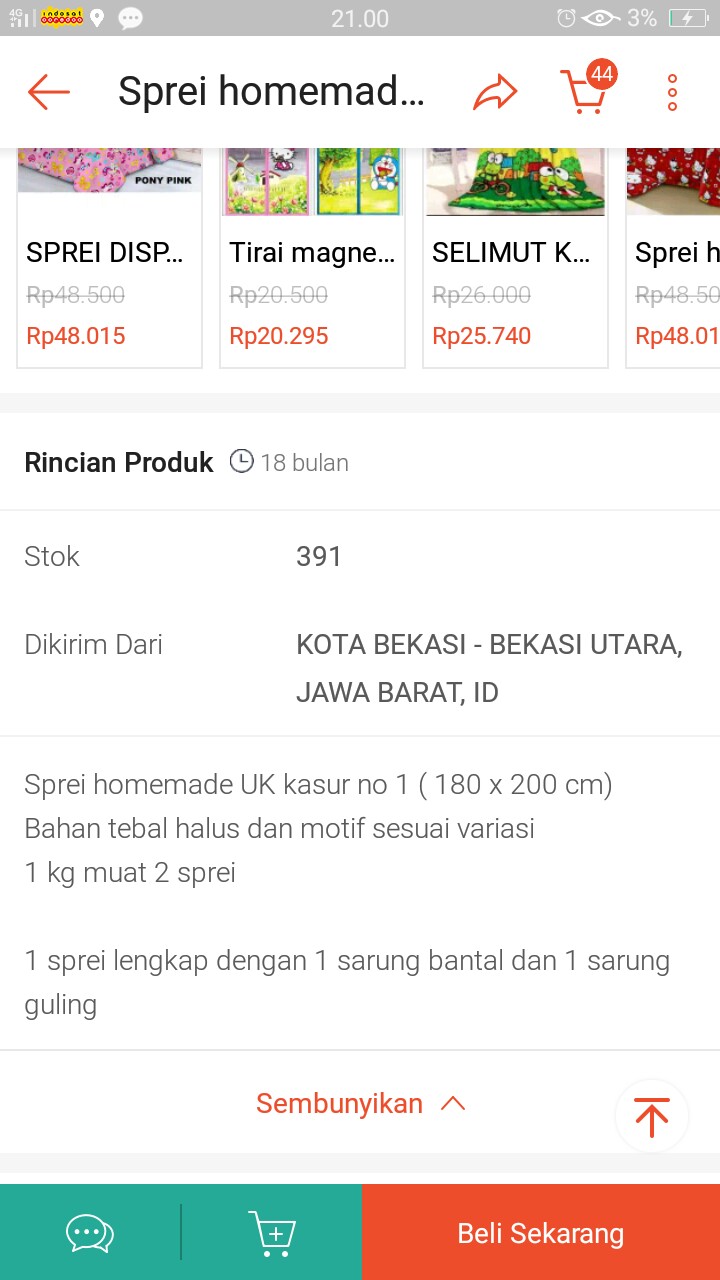Tap Beli Sekarang to buy now
720x1280 pixels.
540,1232
